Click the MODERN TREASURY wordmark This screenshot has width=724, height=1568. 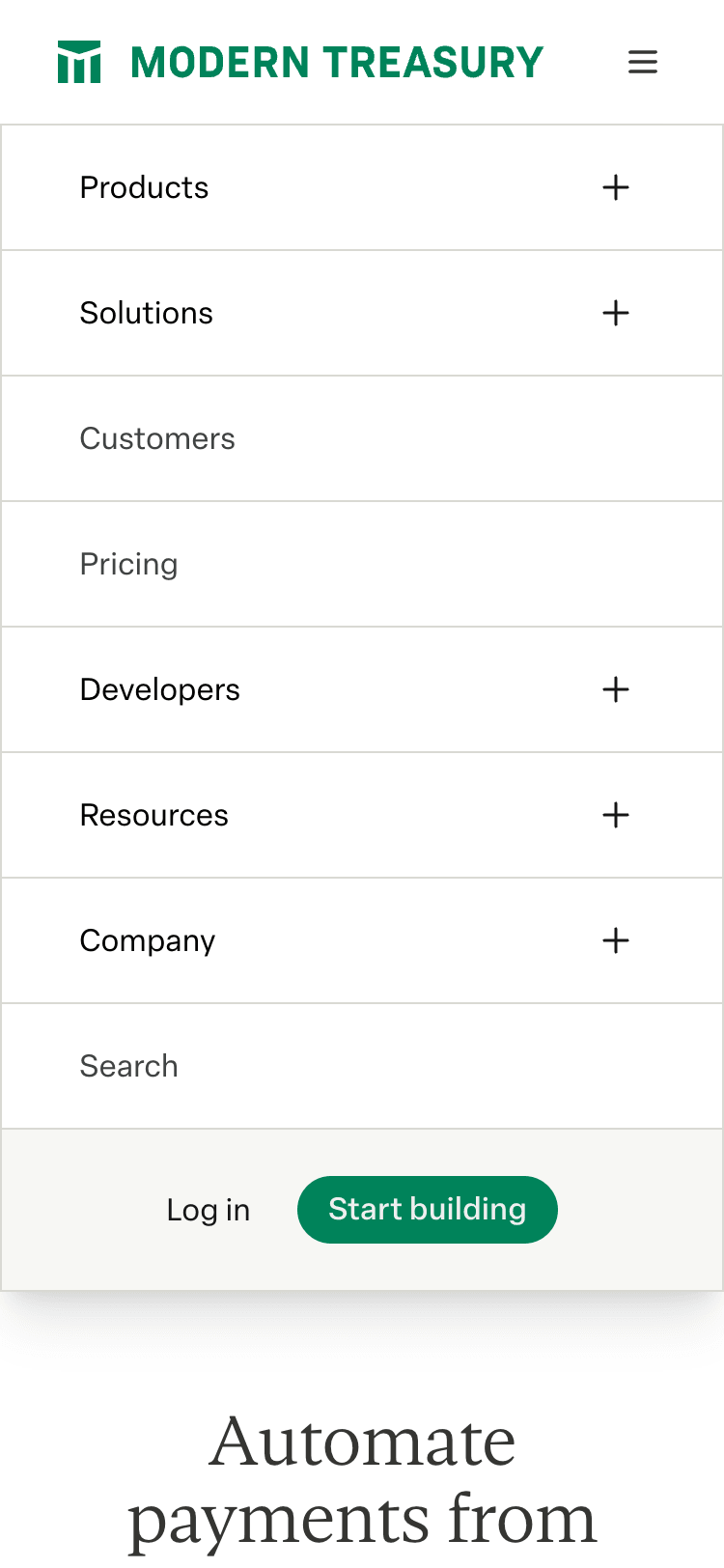pos(336,62)
